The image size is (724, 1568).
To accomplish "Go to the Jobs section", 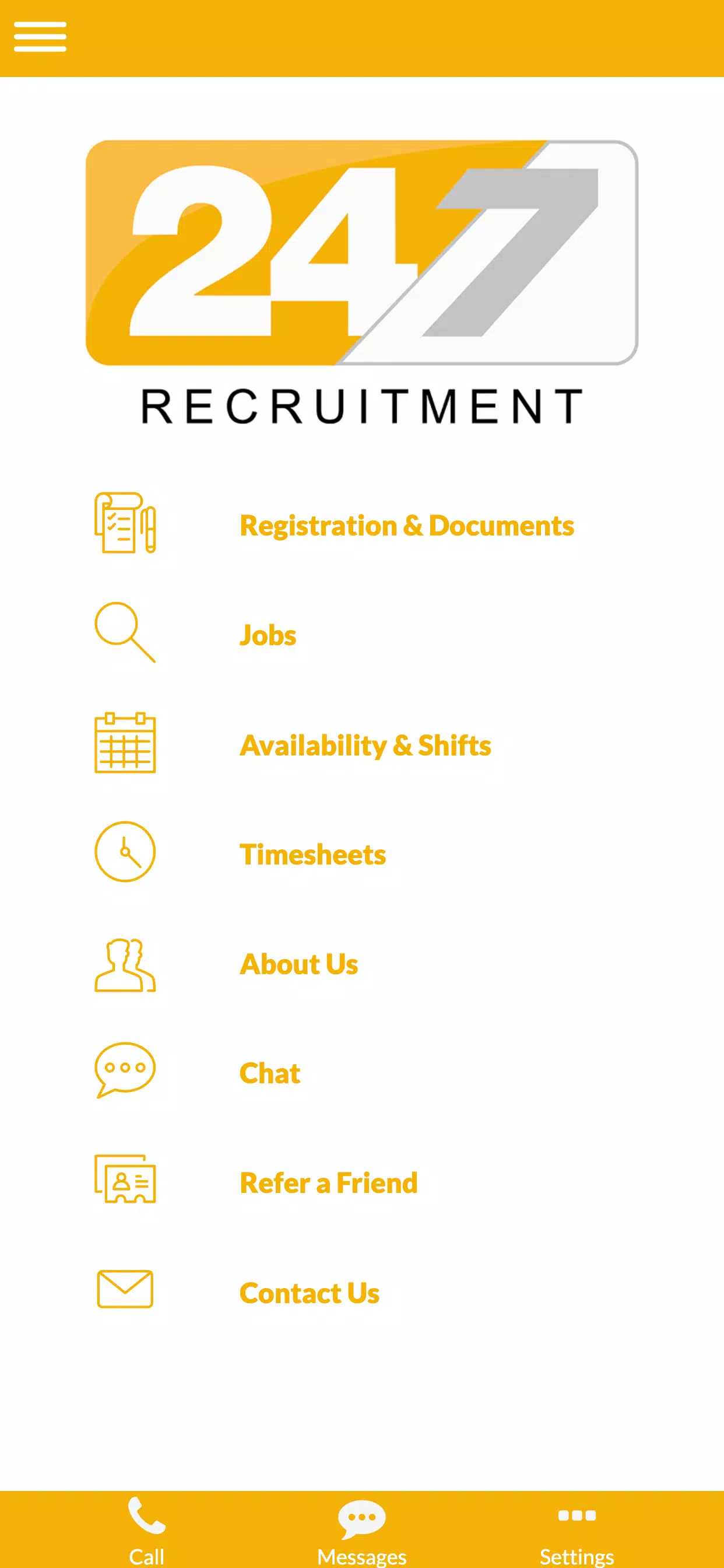I will click(362, 633).
